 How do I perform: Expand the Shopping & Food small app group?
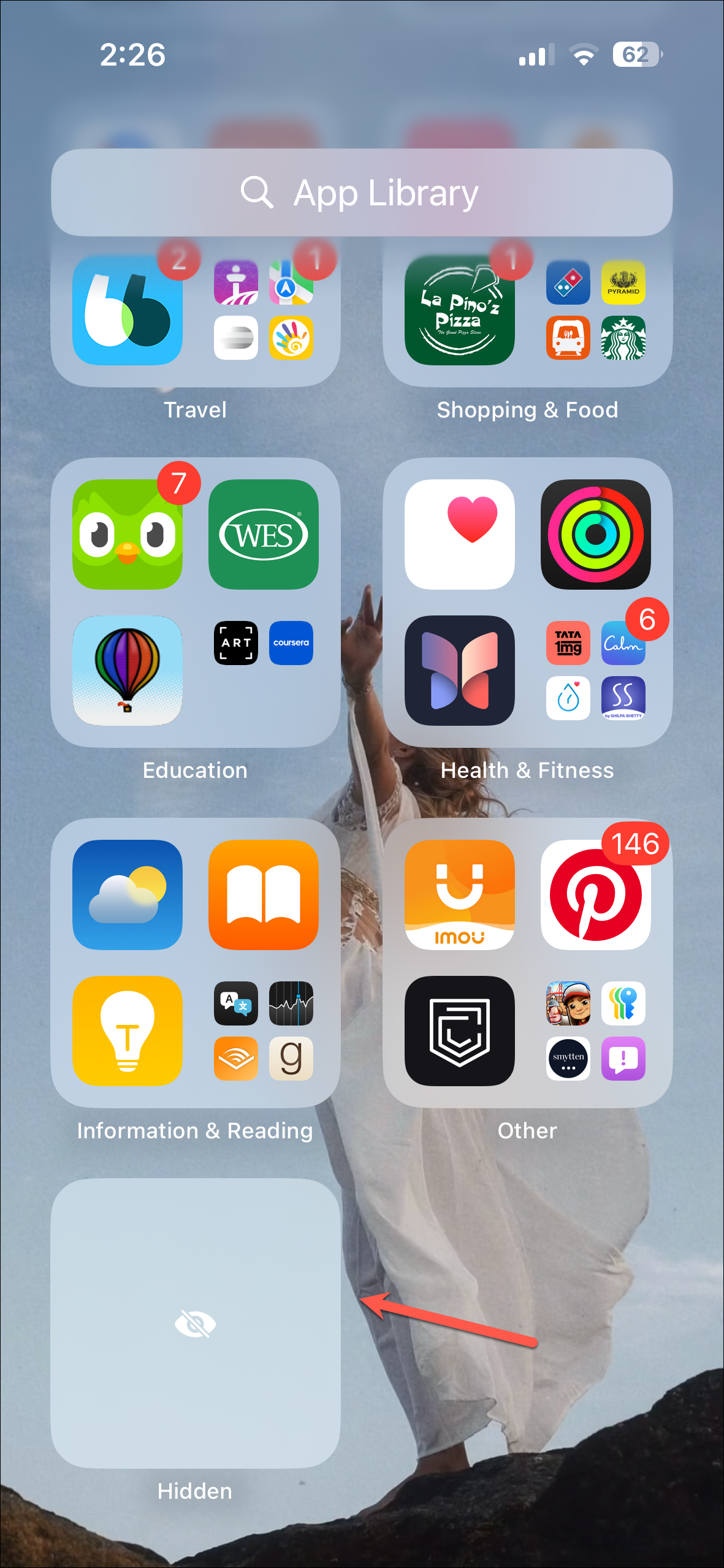596,310
